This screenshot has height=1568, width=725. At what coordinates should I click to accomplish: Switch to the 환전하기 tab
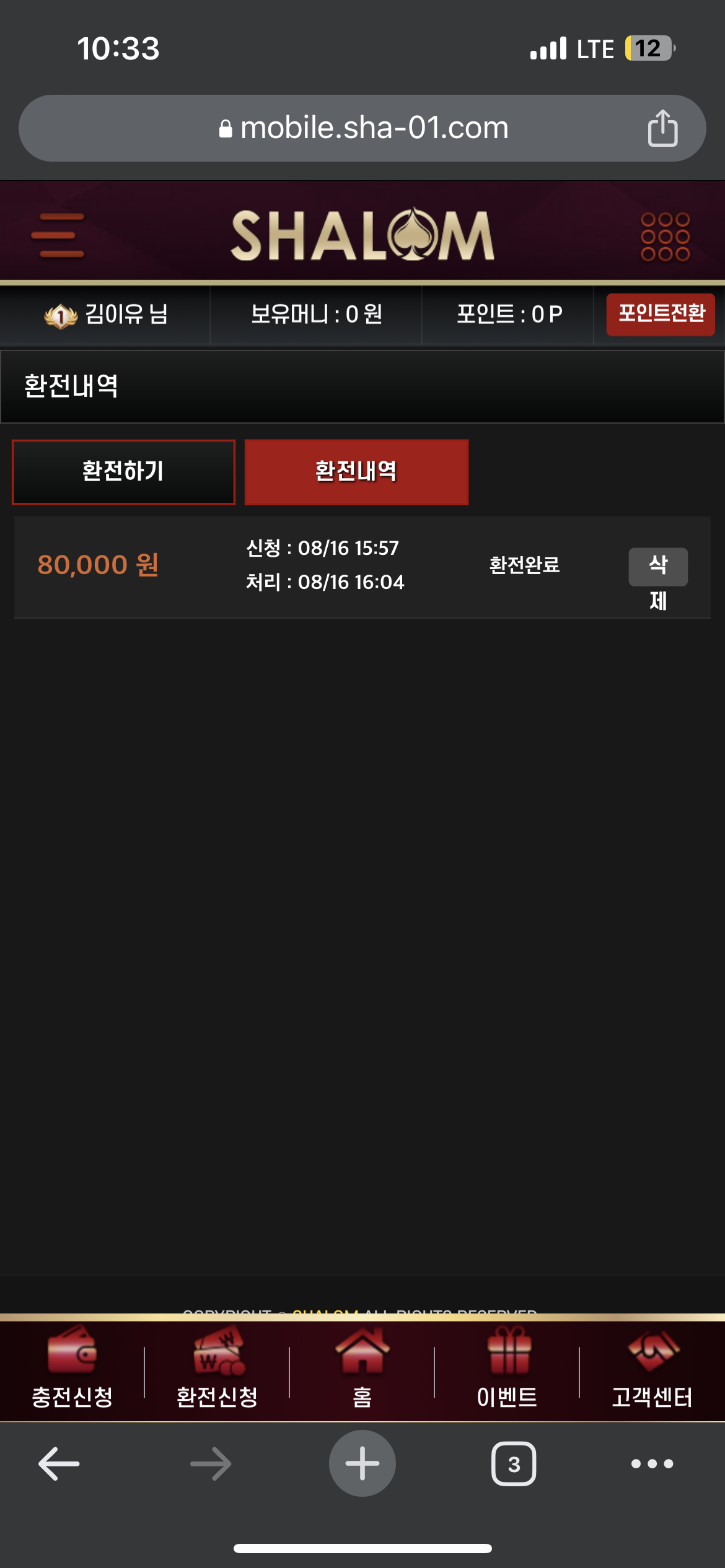123,472
